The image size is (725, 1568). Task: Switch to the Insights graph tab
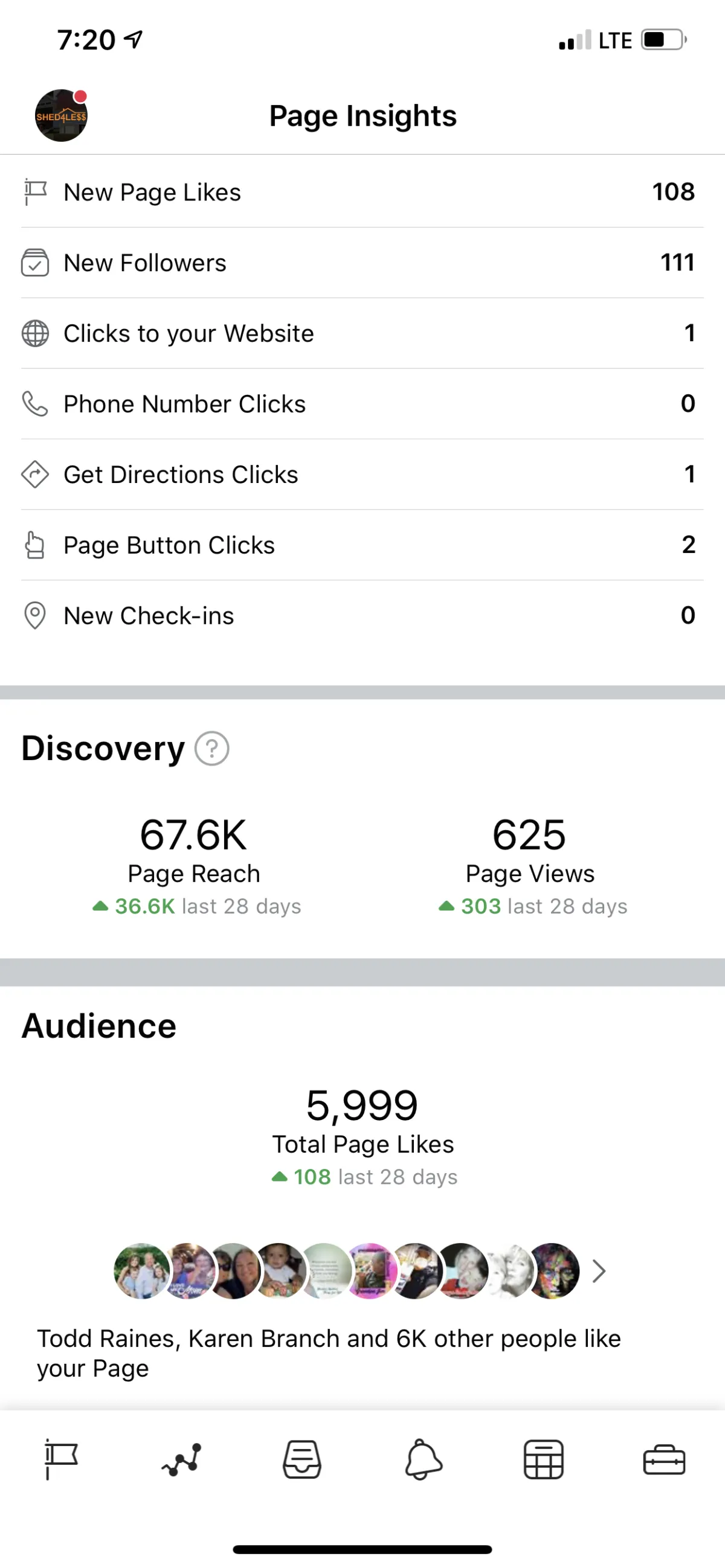pyautogui.click(x=182, y=1460)
